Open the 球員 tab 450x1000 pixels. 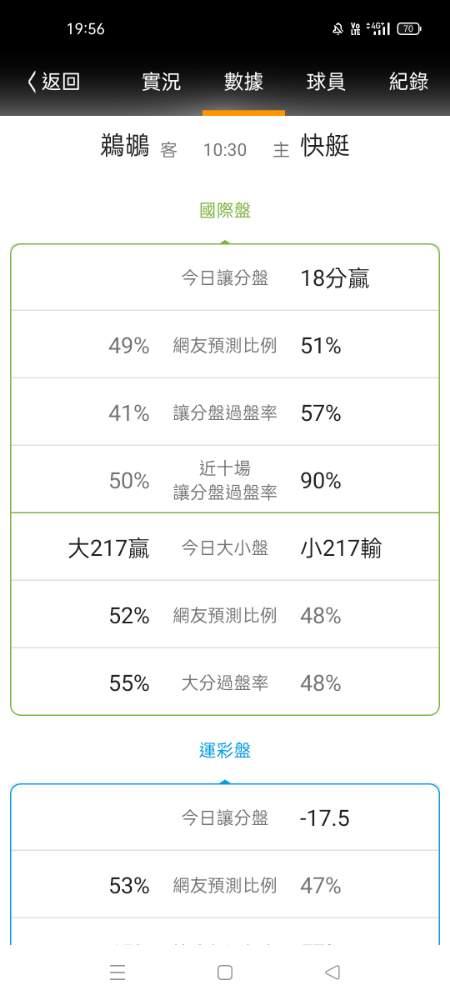pyautogui.click(x=326, y=82)
